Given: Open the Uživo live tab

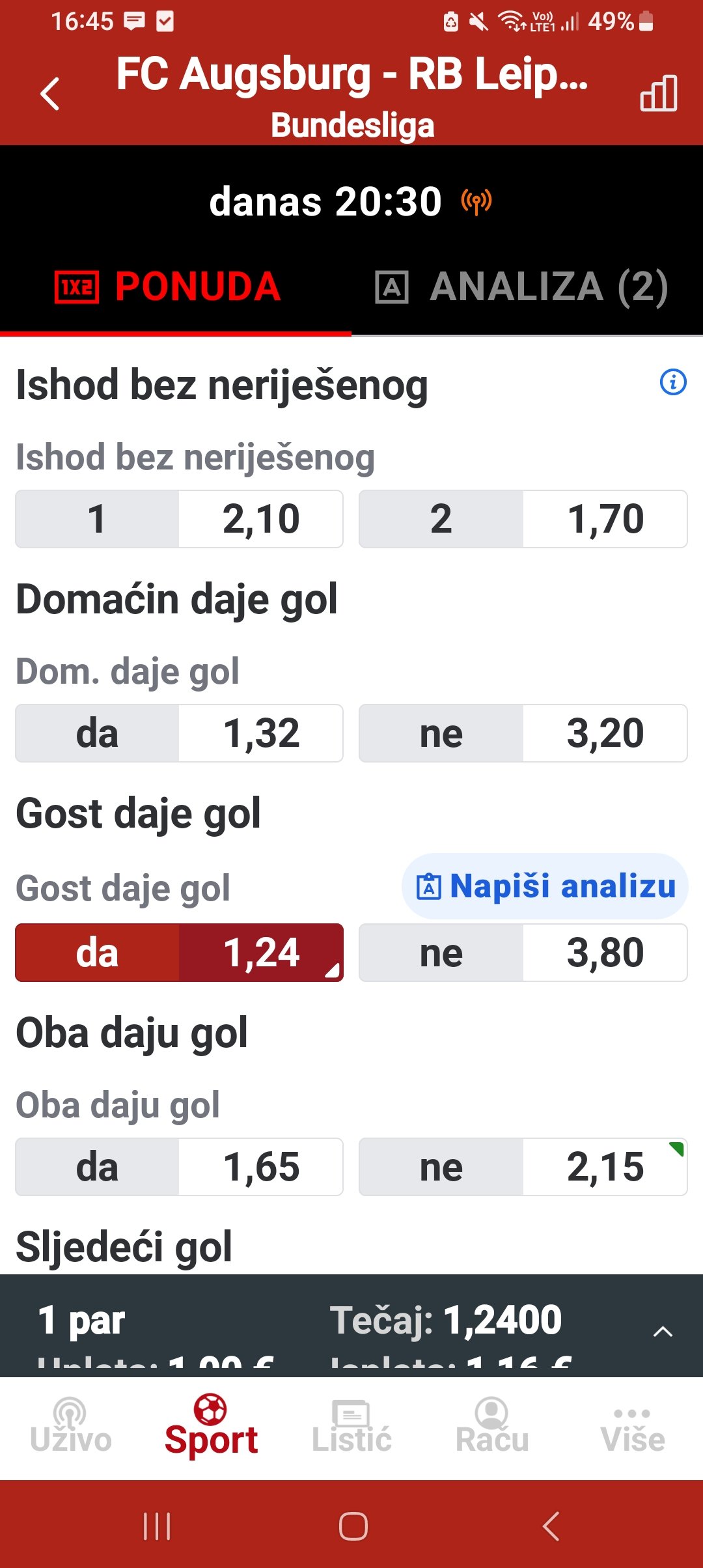Looking at the screenshot, I should [70, 1426].
